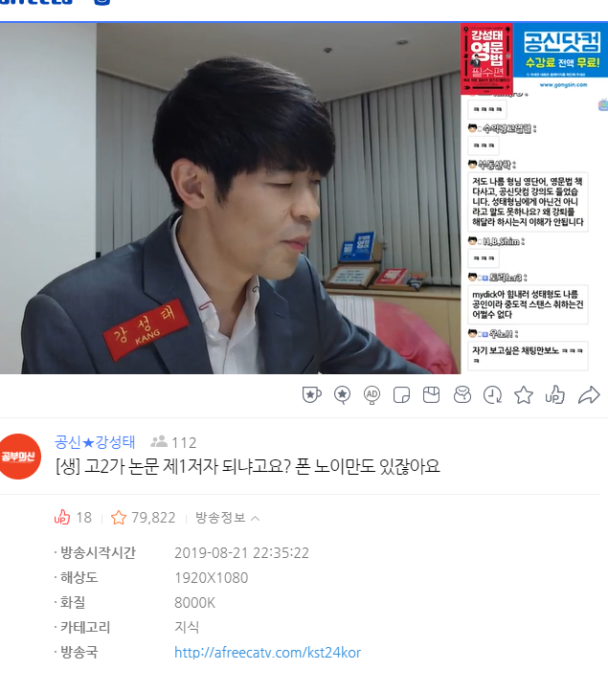
Task: Tap the AD balloon icon
Action: tap(372, 395)
